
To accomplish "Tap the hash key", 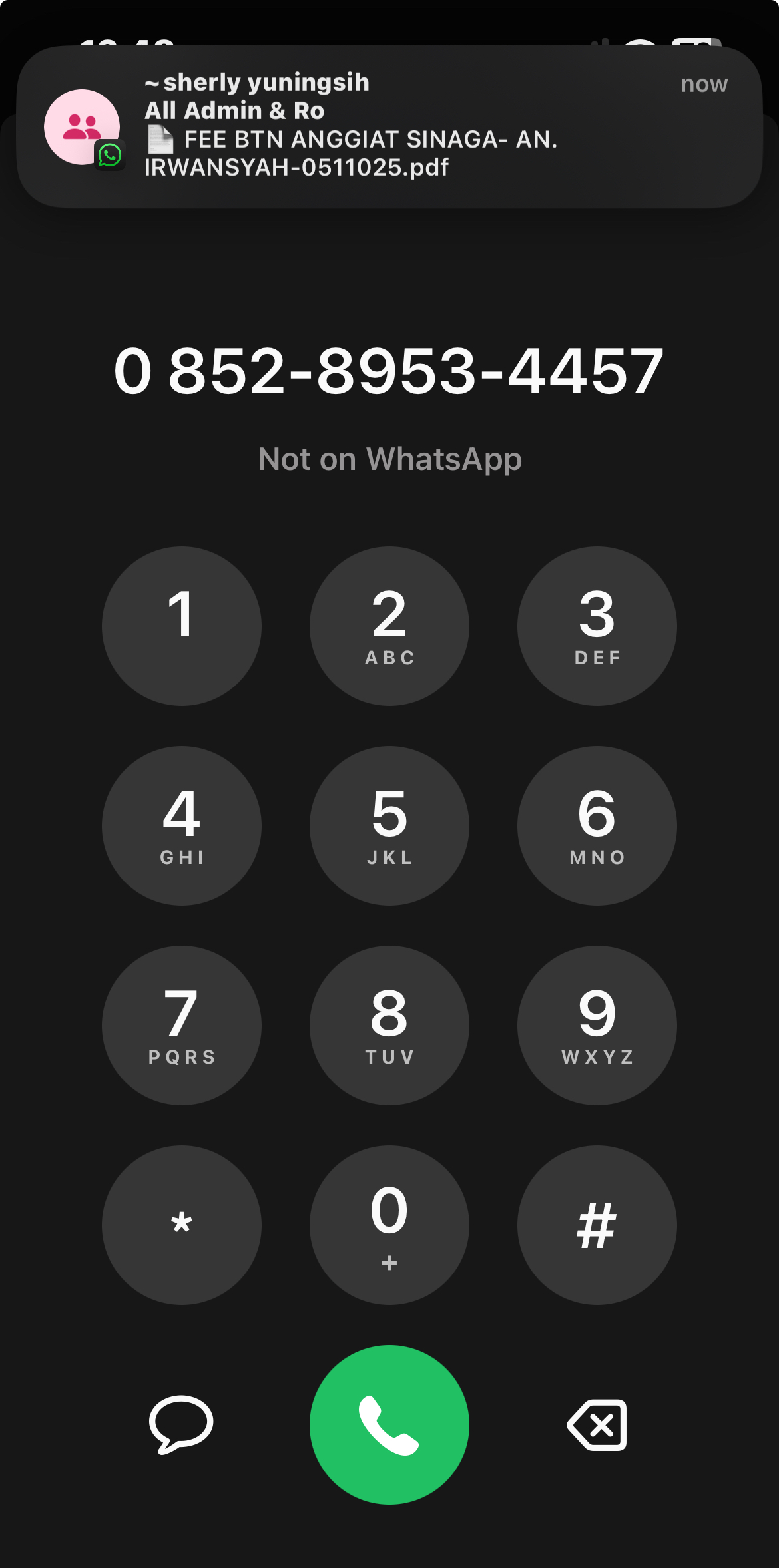I will pyautogui.click(x=597, y=1225).
